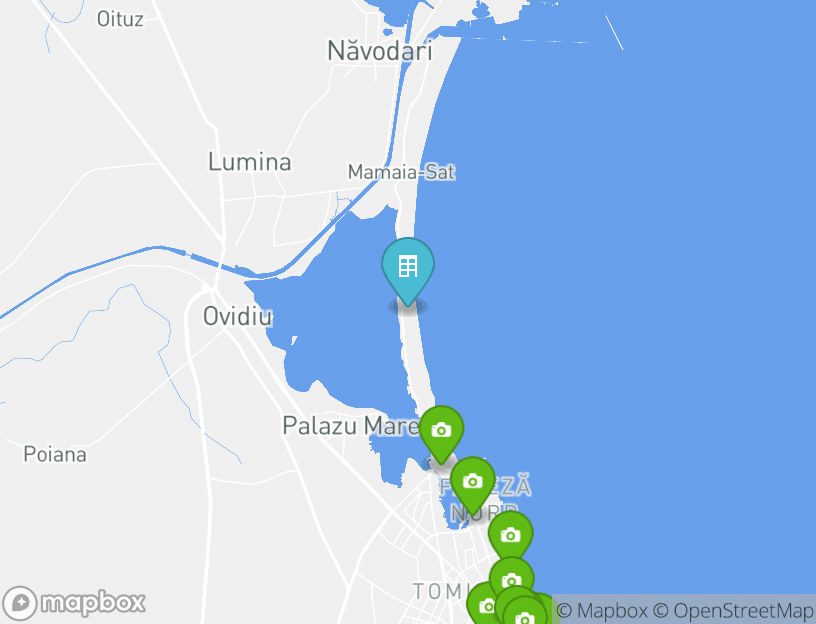Select the camera marker beside Palazu Mare
Screen dimensions: 816x624
point(441,431)
